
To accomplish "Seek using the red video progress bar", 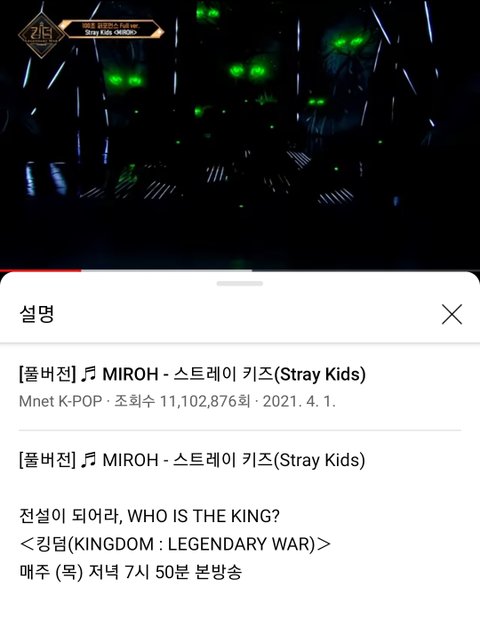I will (240, 271).
